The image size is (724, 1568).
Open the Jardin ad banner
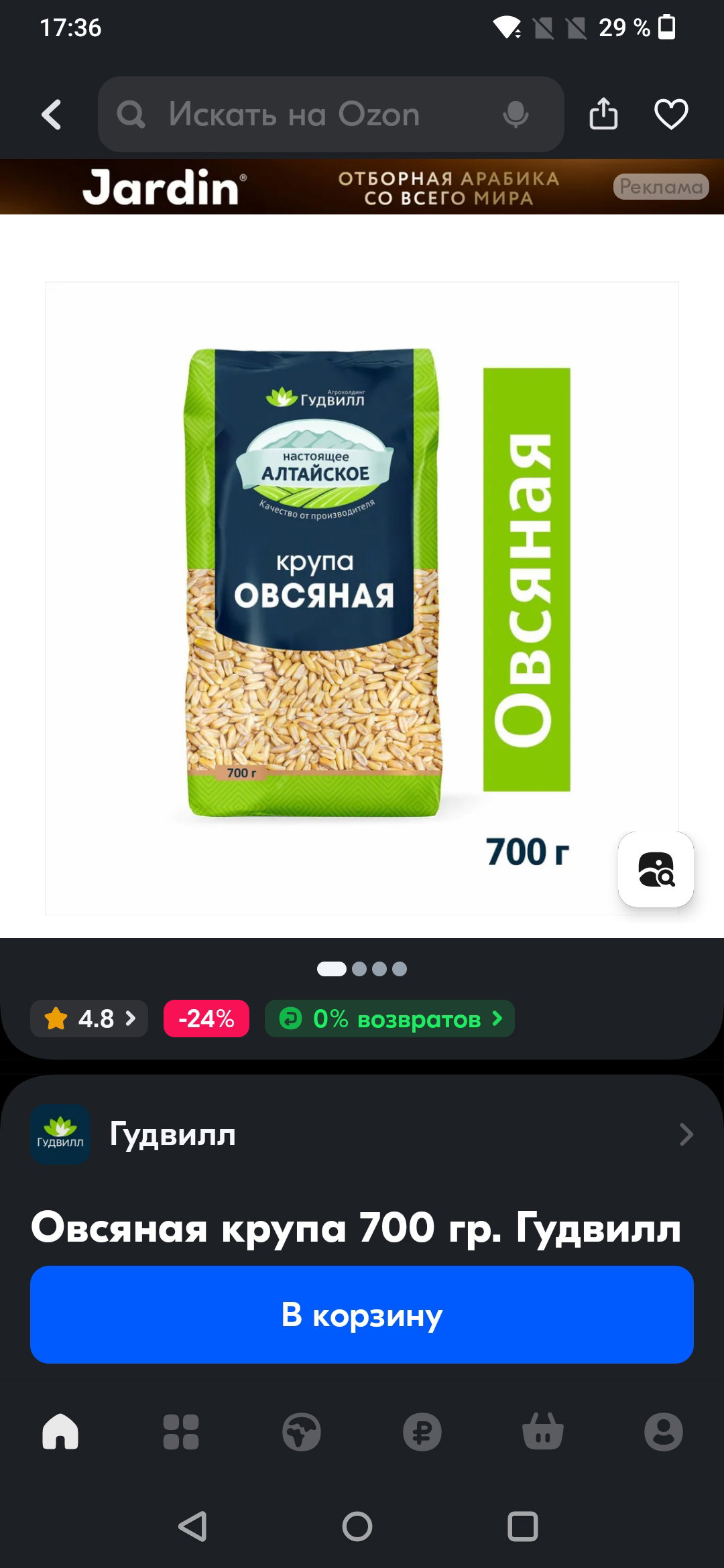pos(362,186)
